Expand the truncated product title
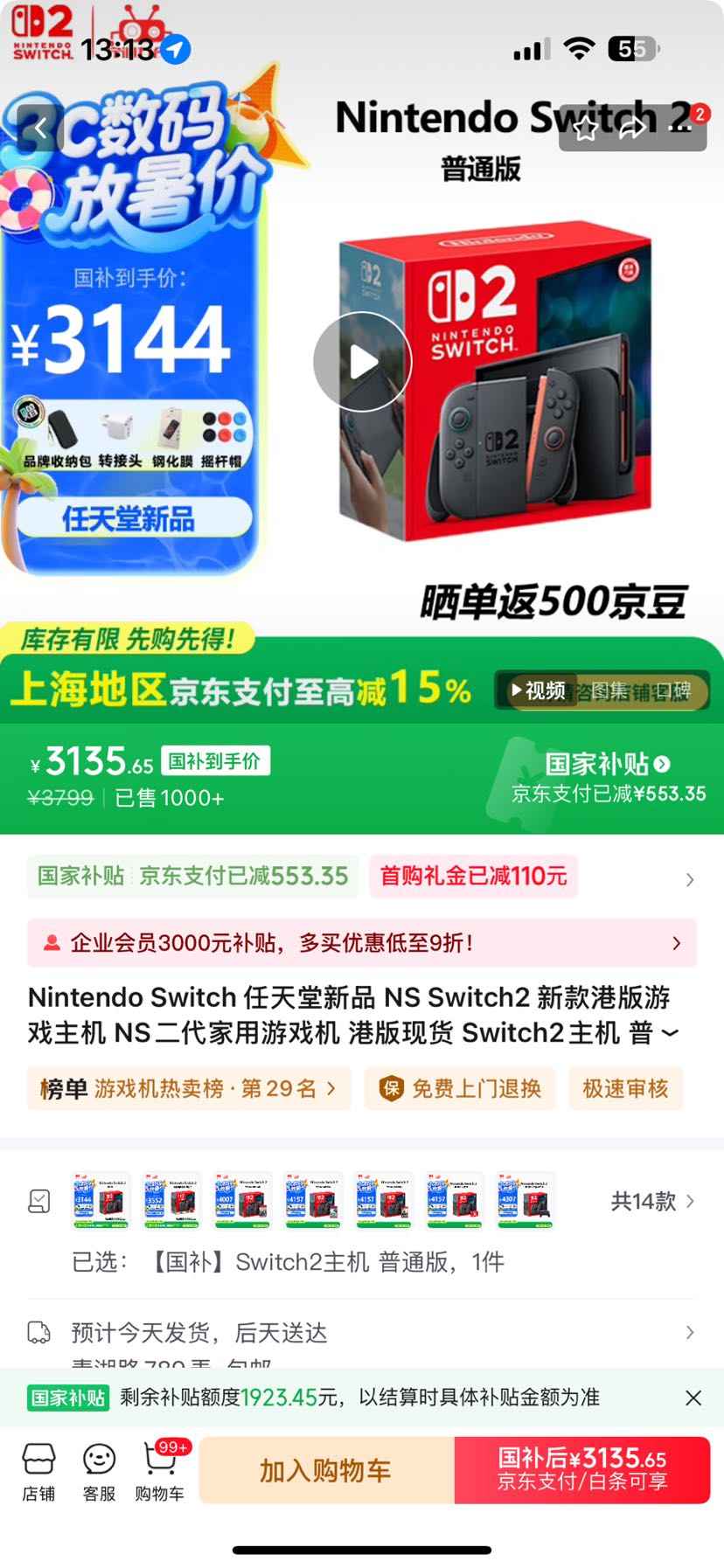The width and height of the screenshot is (724, 1568). [x=671, y=1033]
